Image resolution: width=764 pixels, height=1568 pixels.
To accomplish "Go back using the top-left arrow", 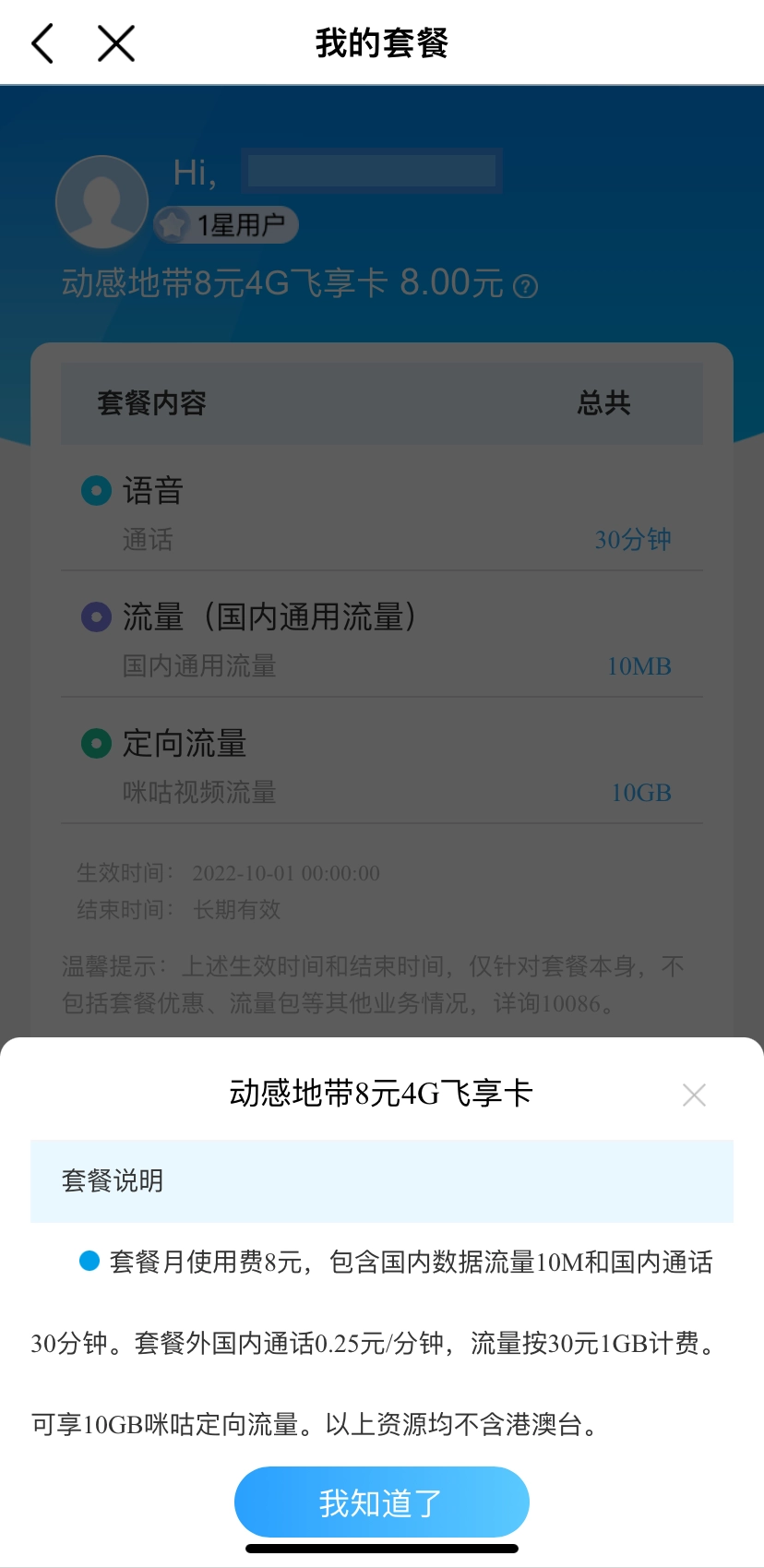I will [x=42, y=43].
